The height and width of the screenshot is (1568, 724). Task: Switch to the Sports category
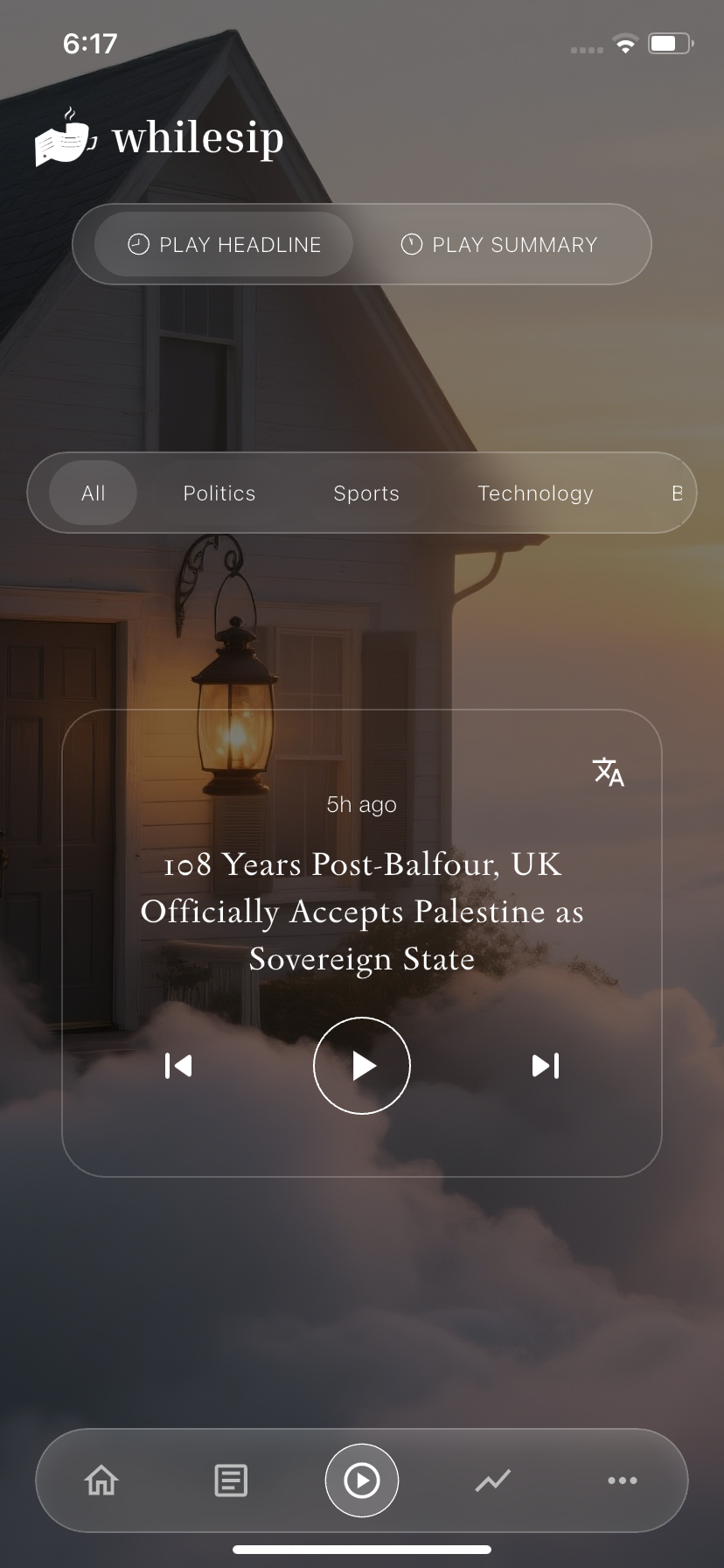tap(366, 493)
